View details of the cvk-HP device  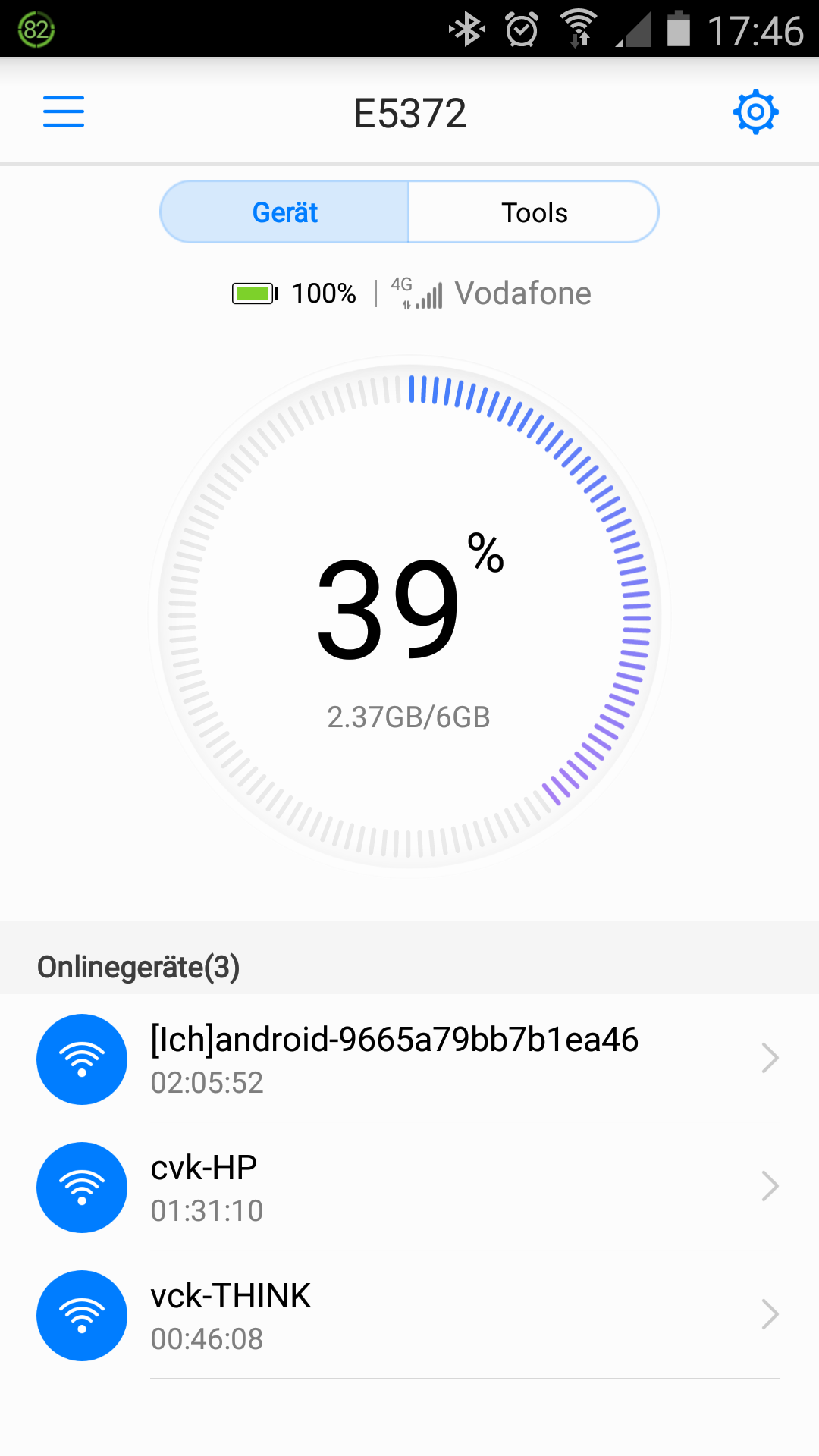(409, 1187)
